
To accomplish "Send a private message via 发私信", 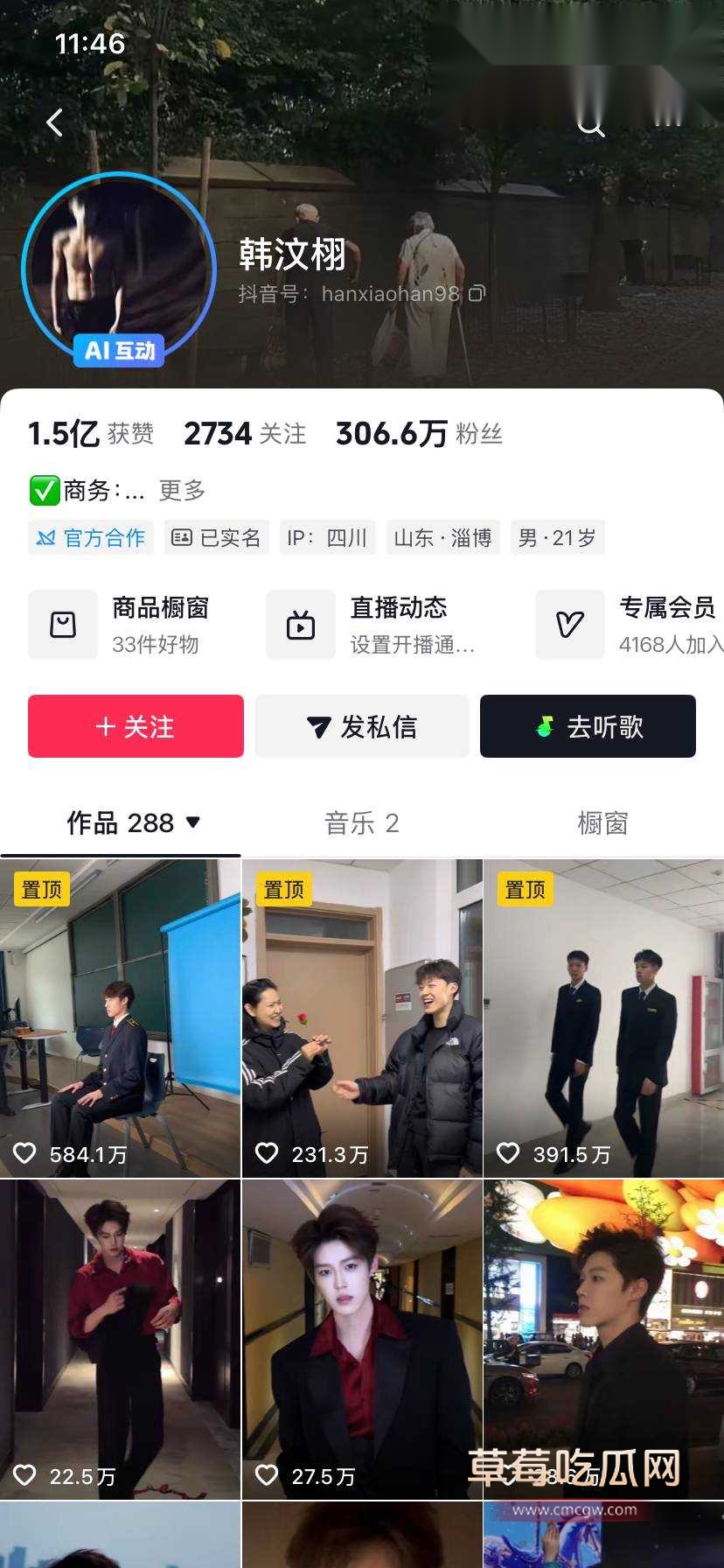I will point(362,726).
